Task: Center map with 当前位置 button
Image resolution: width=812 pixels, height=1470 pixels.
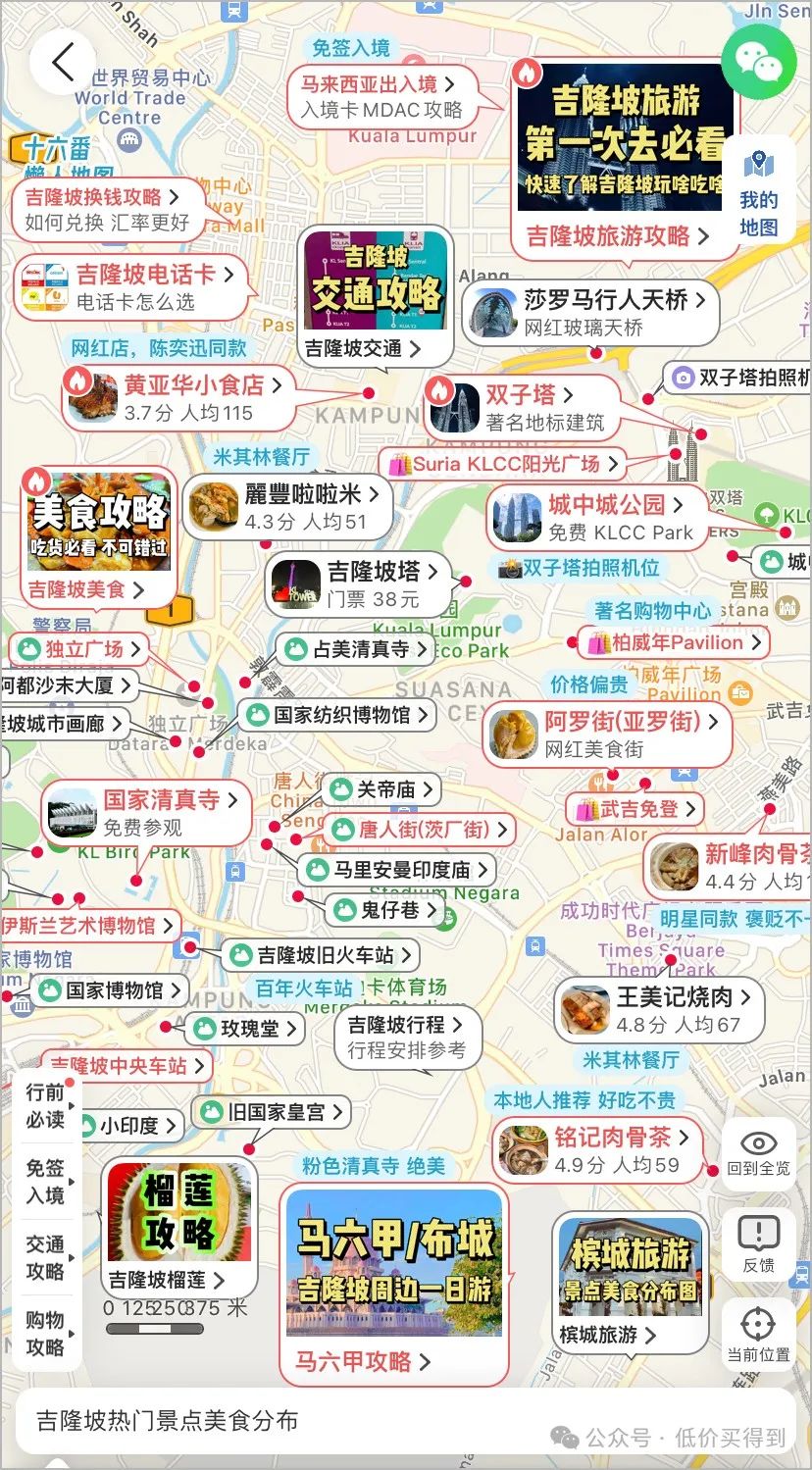Action: click(x=758, y=1335)
